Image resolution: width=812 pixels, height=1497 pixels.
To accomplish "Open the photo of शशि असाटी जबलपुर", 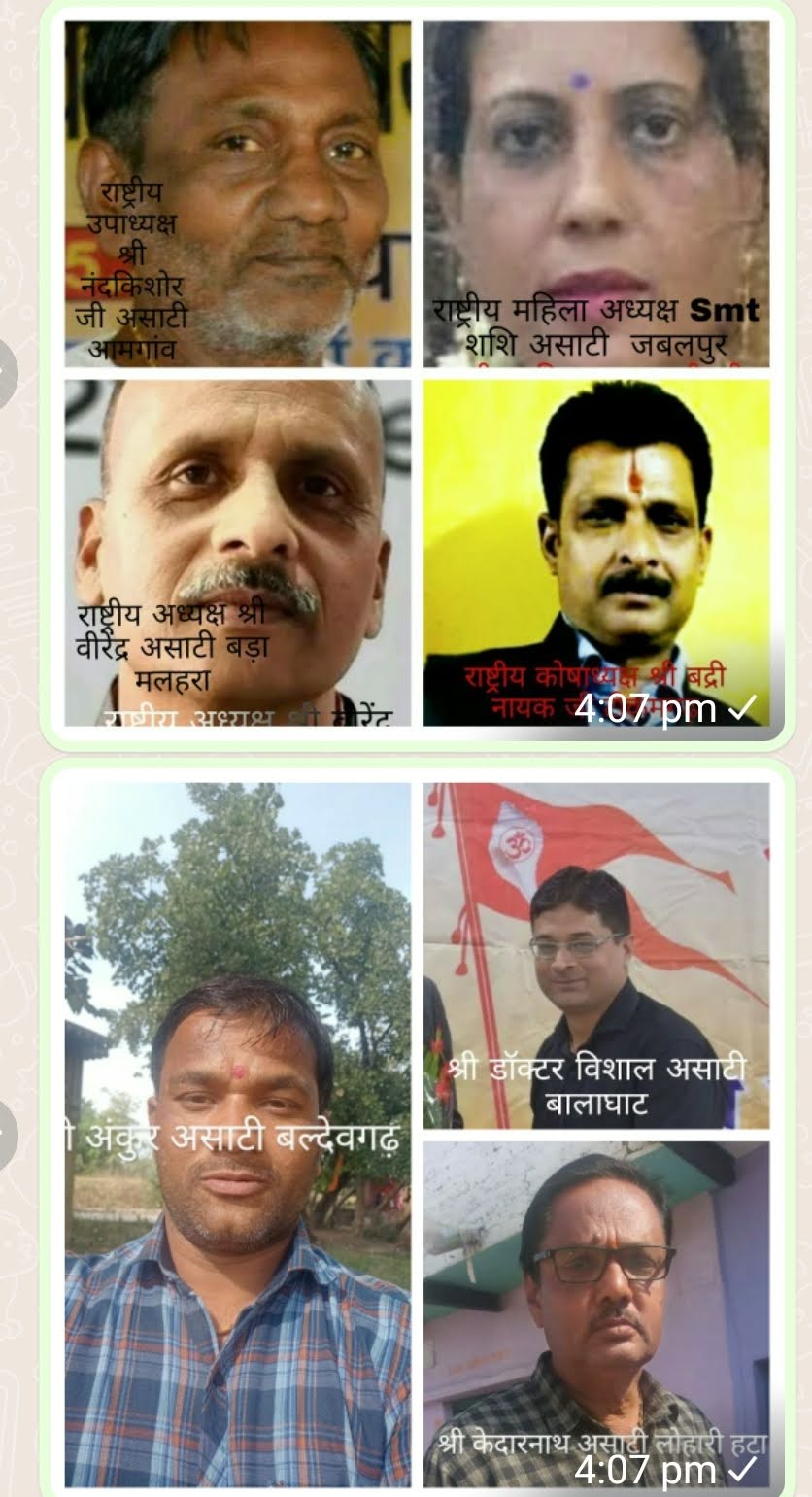I will tap(596, 194).
